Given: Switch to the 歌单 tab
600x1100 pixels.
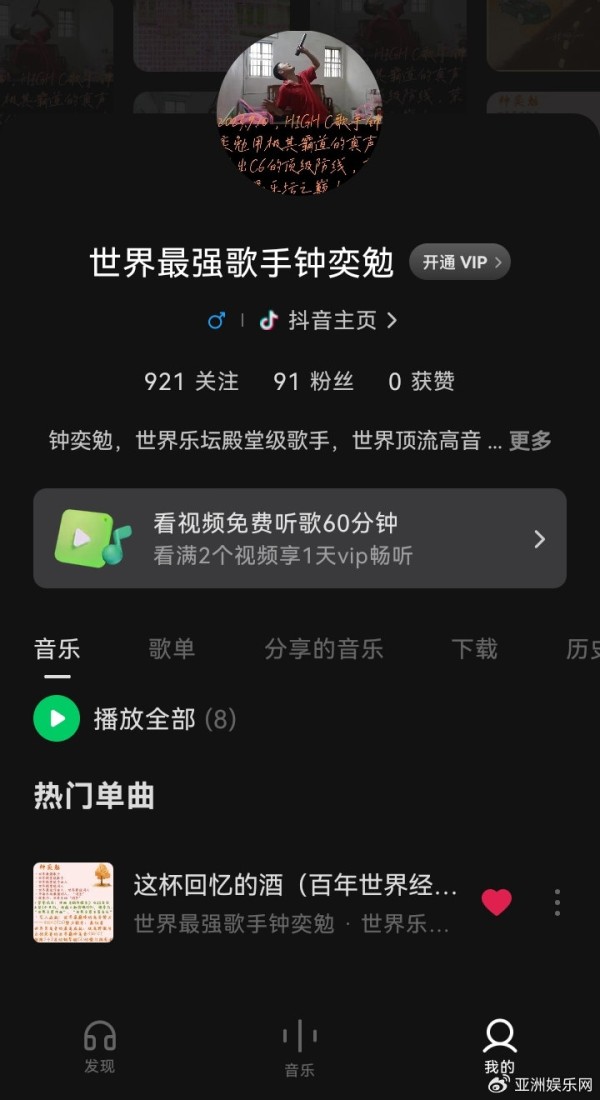Looking at the screenshot, I should pyautogui.click(x=172, y=648).
